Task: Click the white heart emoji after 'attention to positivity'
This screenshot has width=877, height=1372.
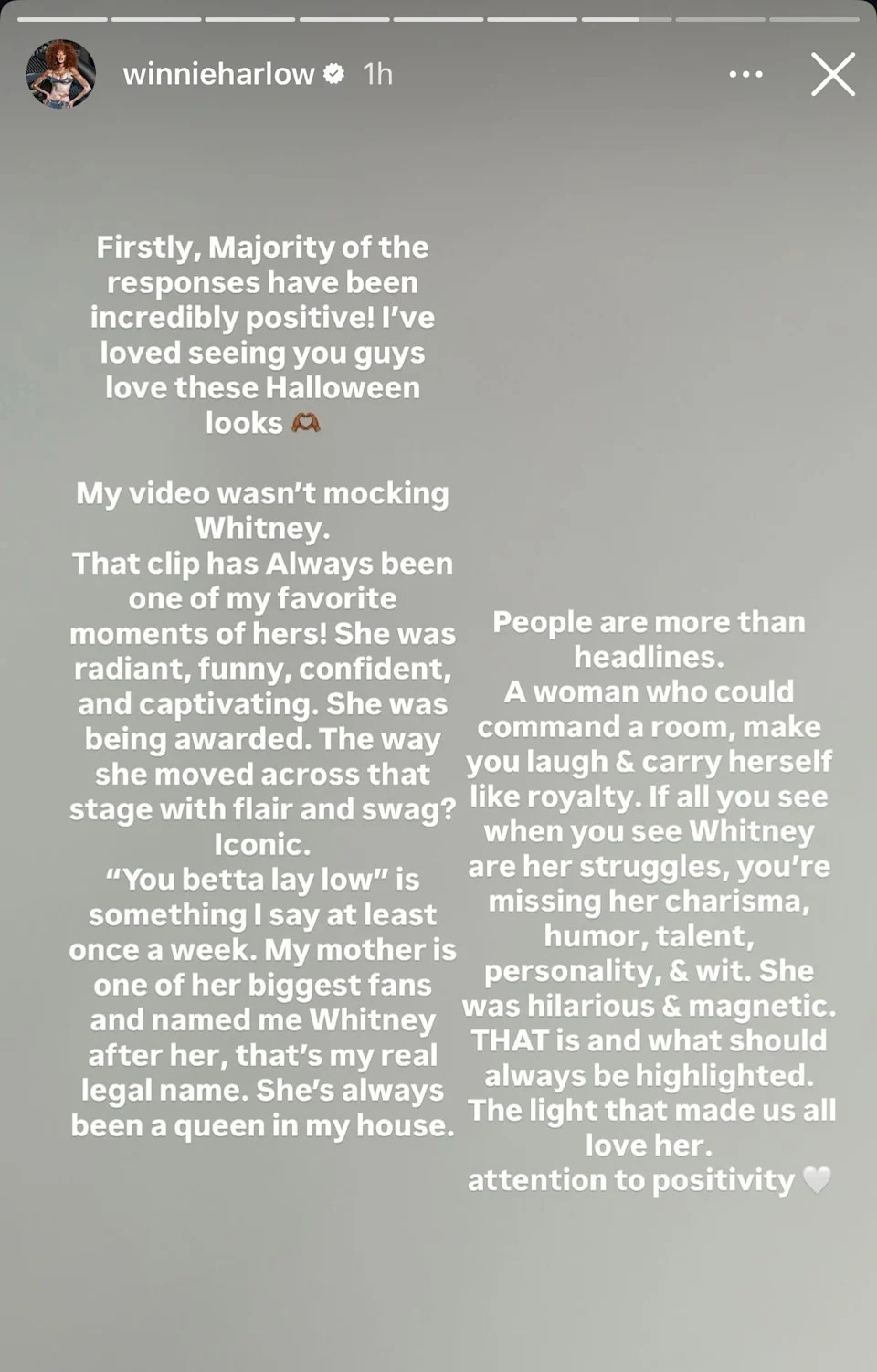Action: tap(818, 1179)
